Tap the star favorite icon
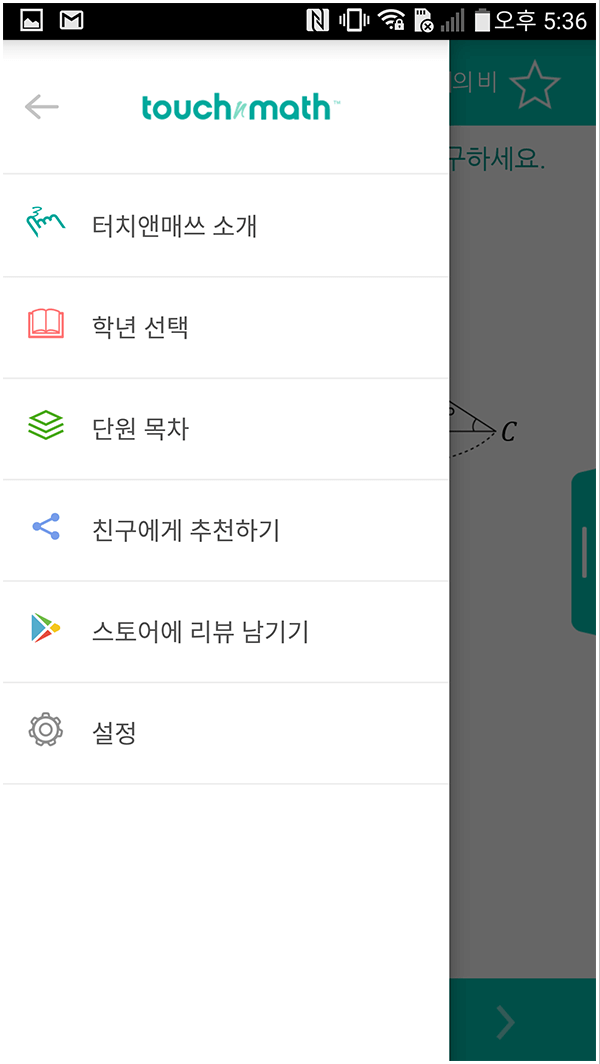This screenshot has width=600, height=1064. click(x=534, y=86)
